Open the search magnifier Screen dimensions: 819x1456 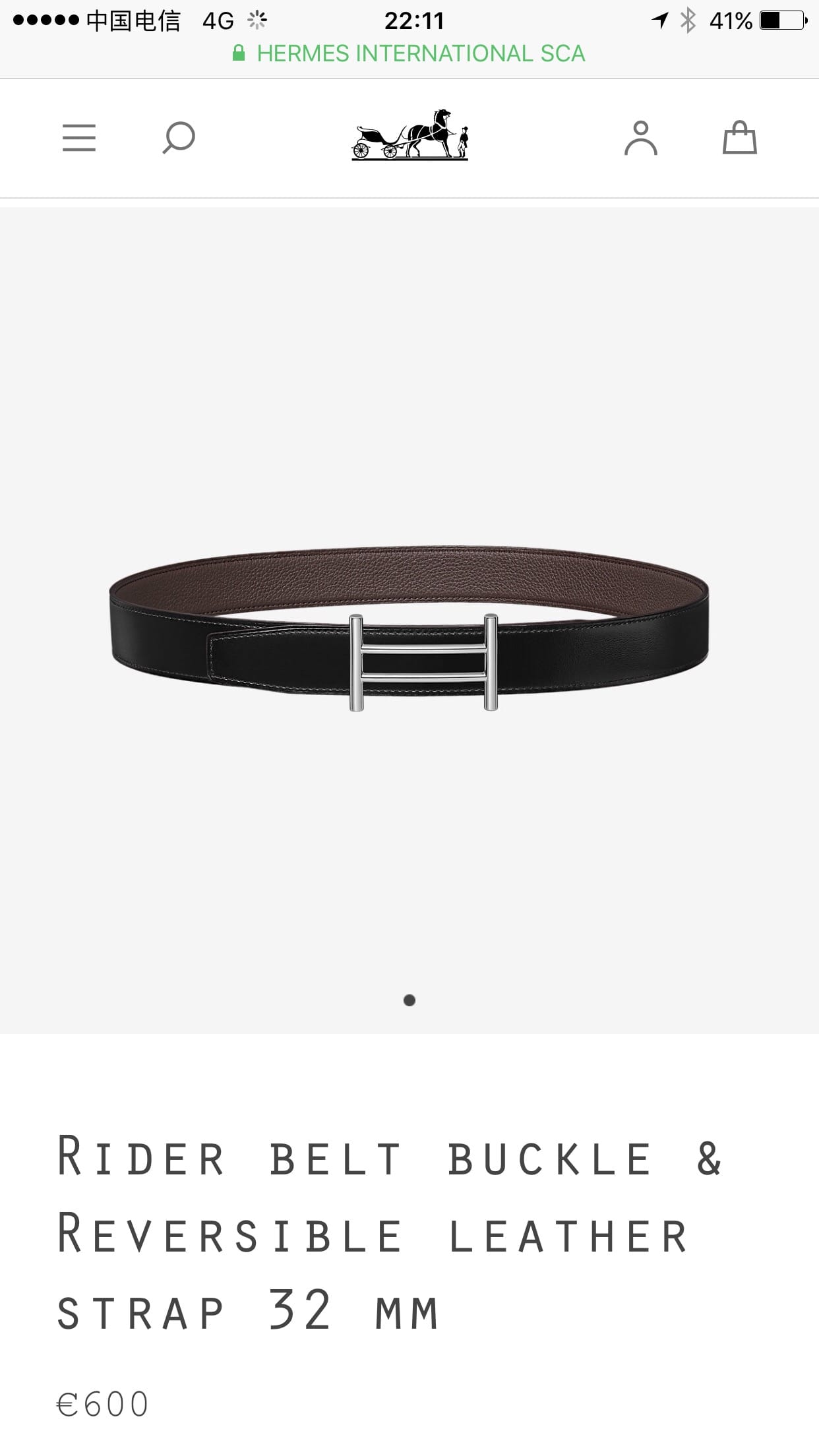pos(179,138)
